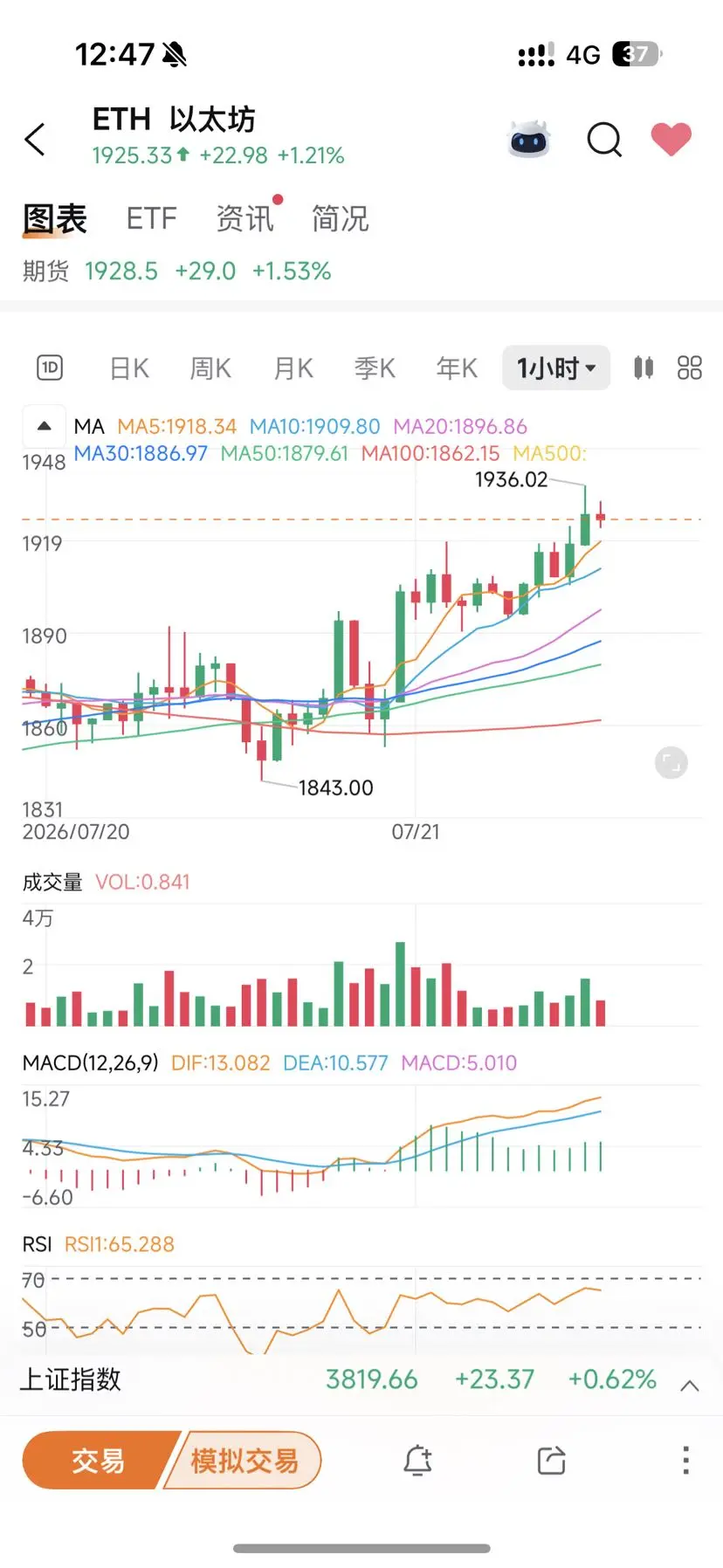Tap the candlestick chart style icon

[644, 368]
